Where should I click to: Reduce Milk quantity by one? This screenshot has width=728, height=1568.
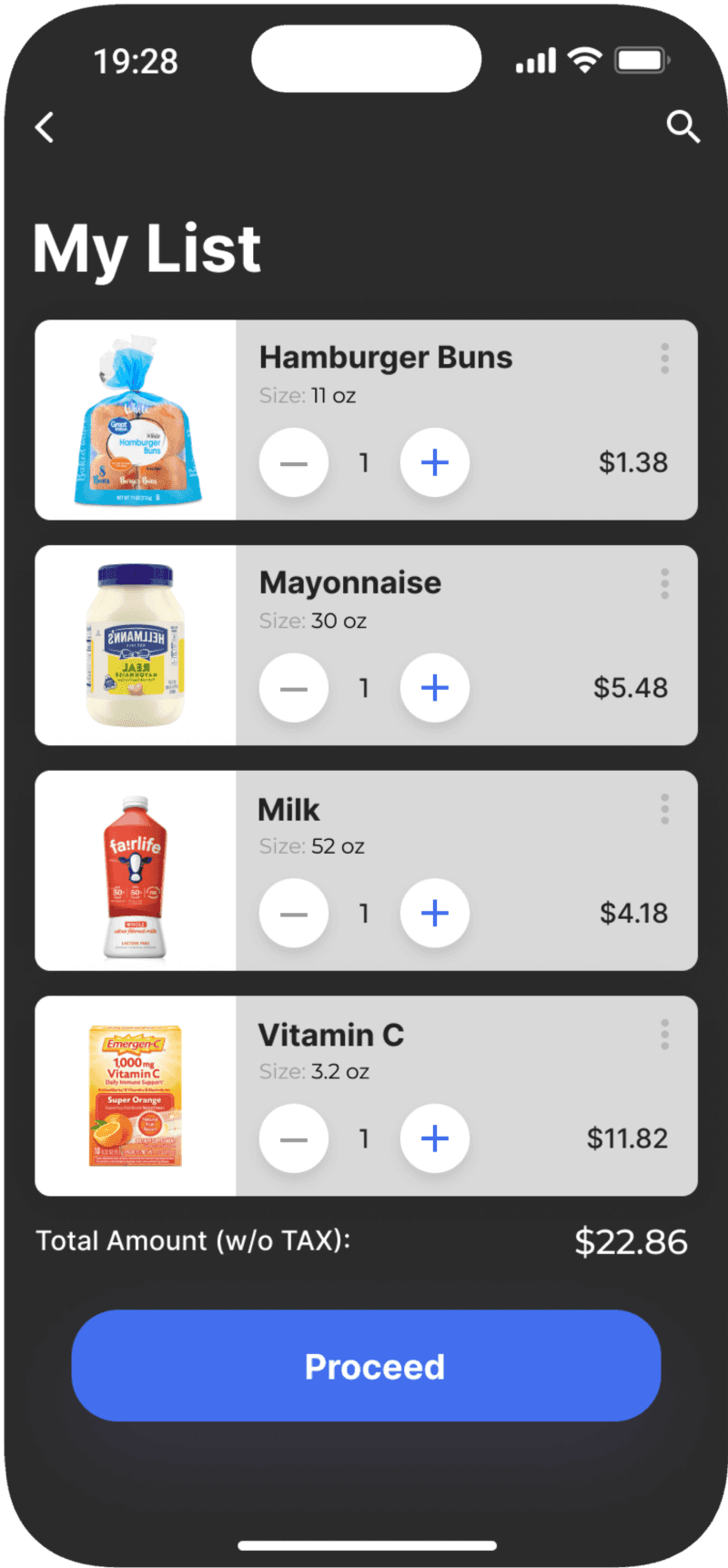pos(294,914)
